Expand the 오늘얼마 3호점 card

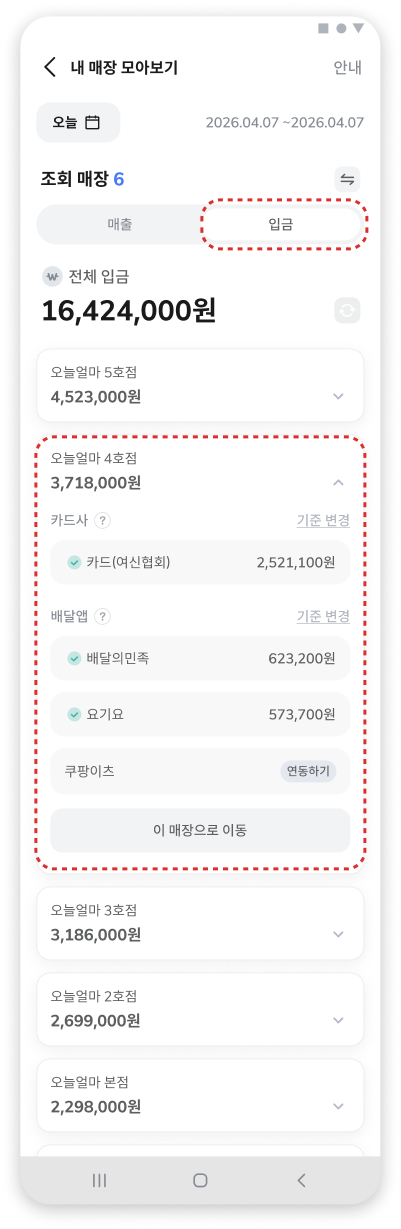(x=338, y=934)
